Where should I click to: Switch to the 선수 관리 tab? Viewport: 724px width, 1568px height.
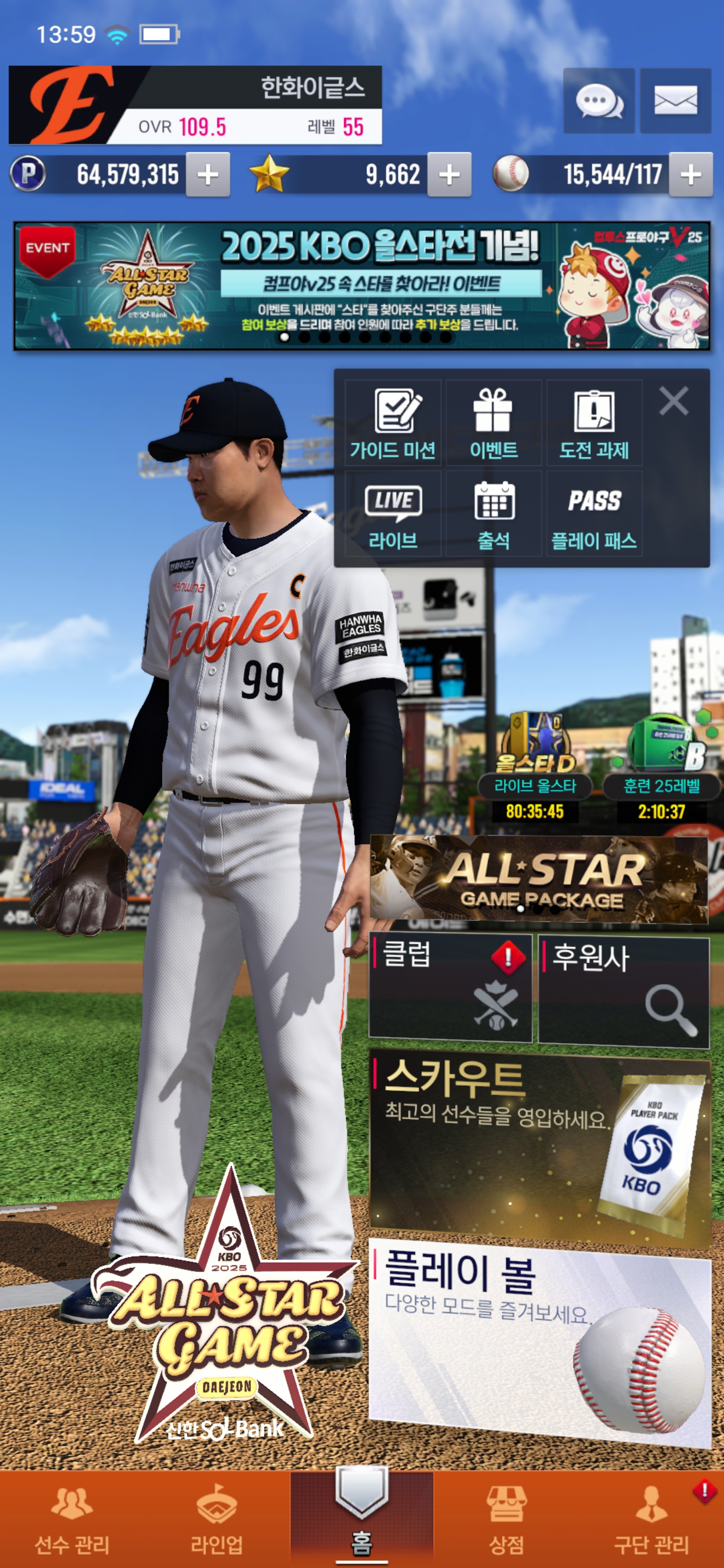(72, 1520)
